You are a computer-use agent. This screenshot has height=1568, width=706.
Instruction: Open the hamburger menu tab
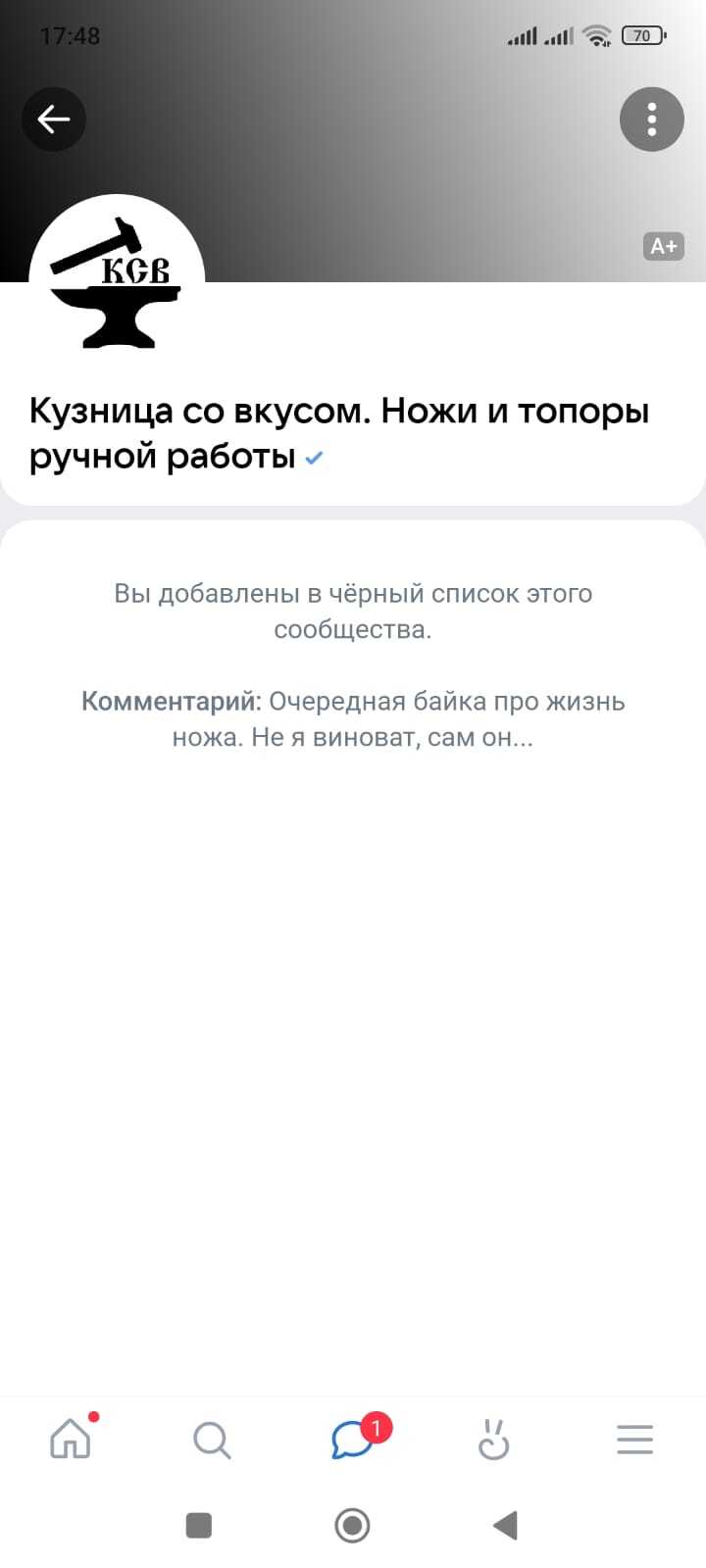point(635,1440)
